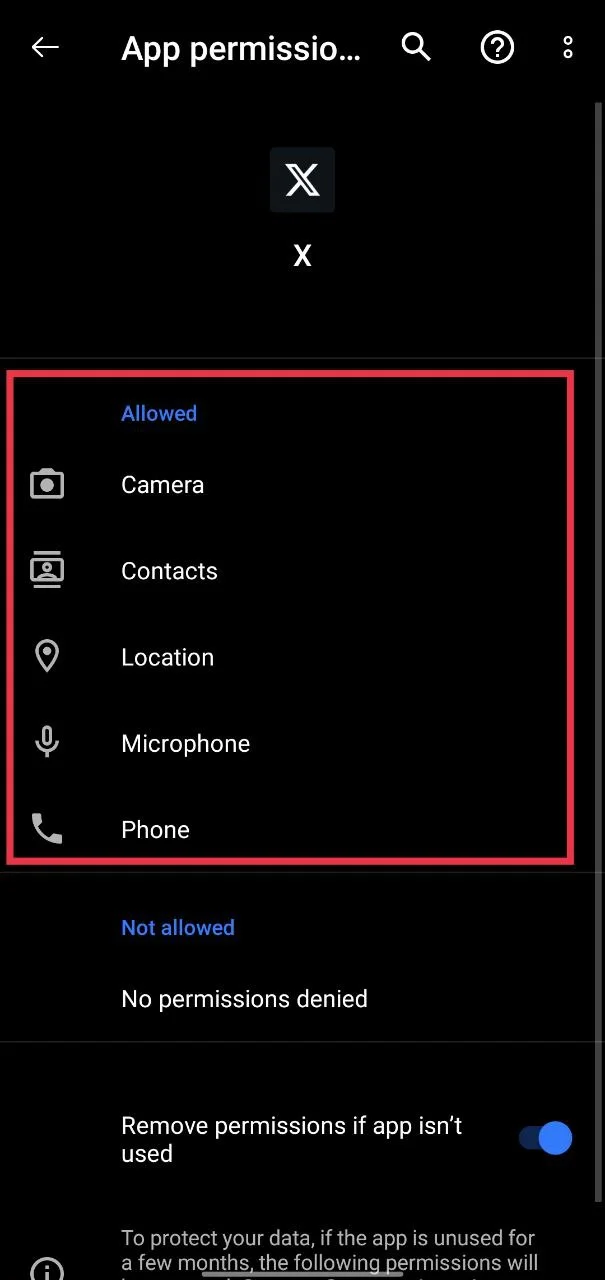Screen dimensions: 605x1280
Task: View the Microphone permission settings
Action: [x=185, y=743]
